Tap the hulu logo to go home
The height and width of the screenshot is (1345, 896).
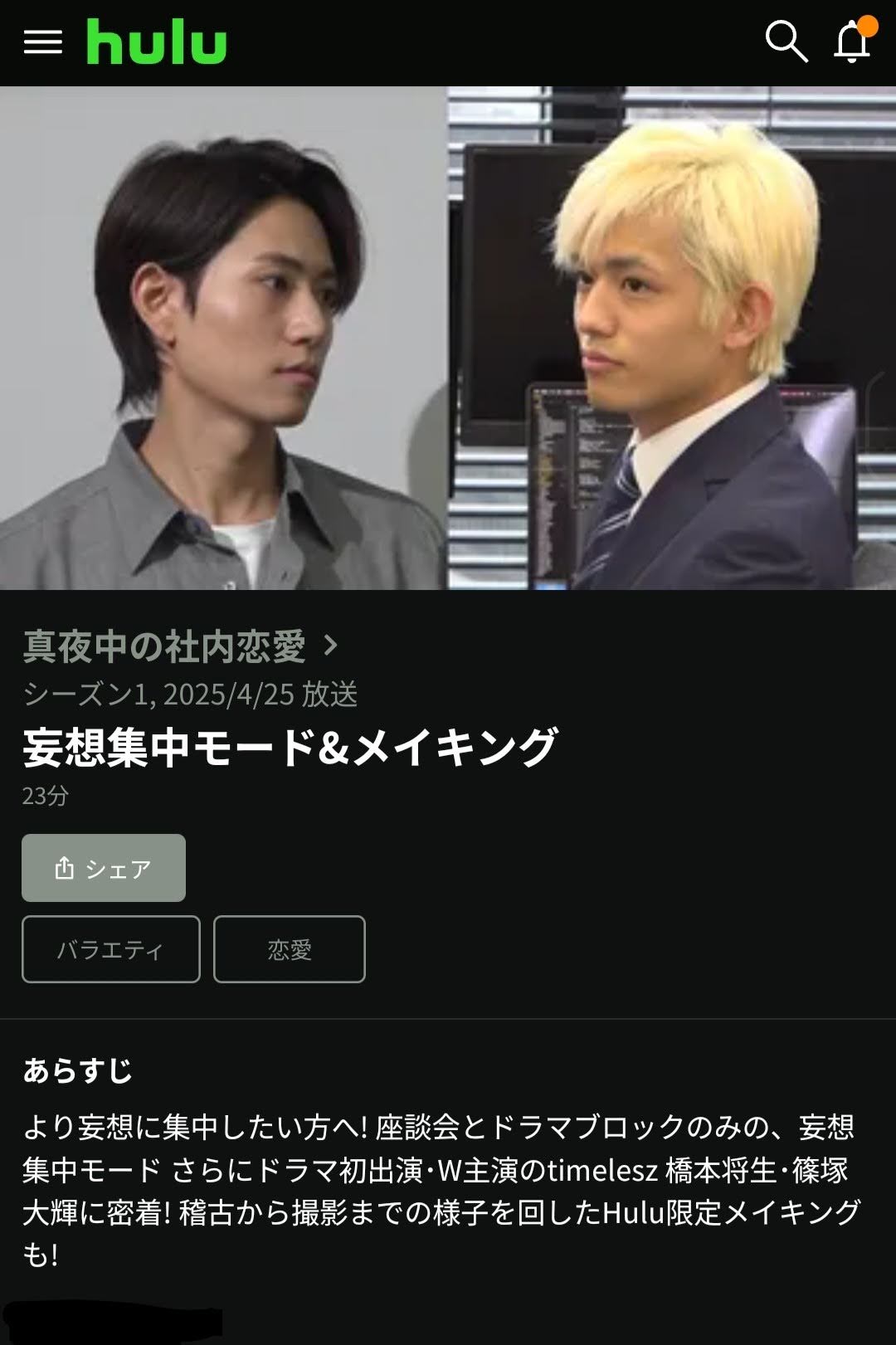pos(156,42)
